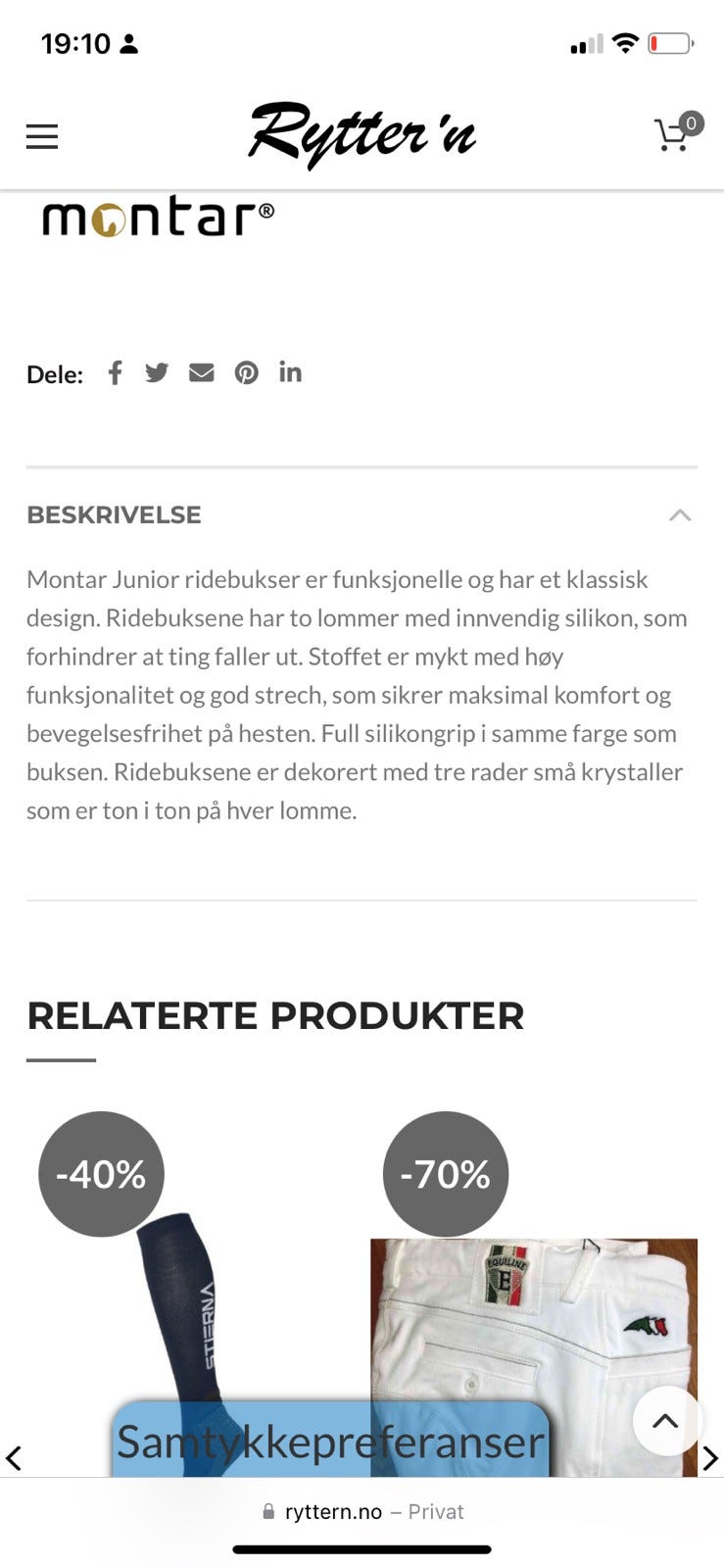The image size is (724, 1568).
Task: Click the padlock icon next to ryttern.no
Action: (266, 1511)
